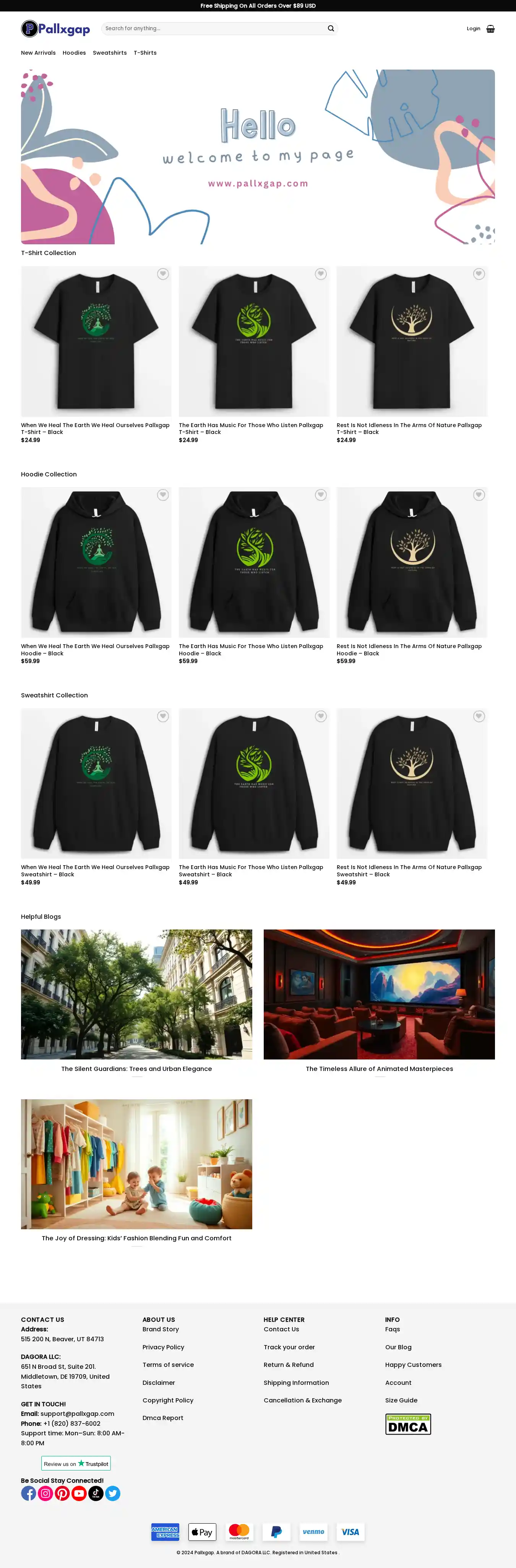This screenshot has width=516, height=1568.
Task: Go to Track your order
Action: (289, 1347)
